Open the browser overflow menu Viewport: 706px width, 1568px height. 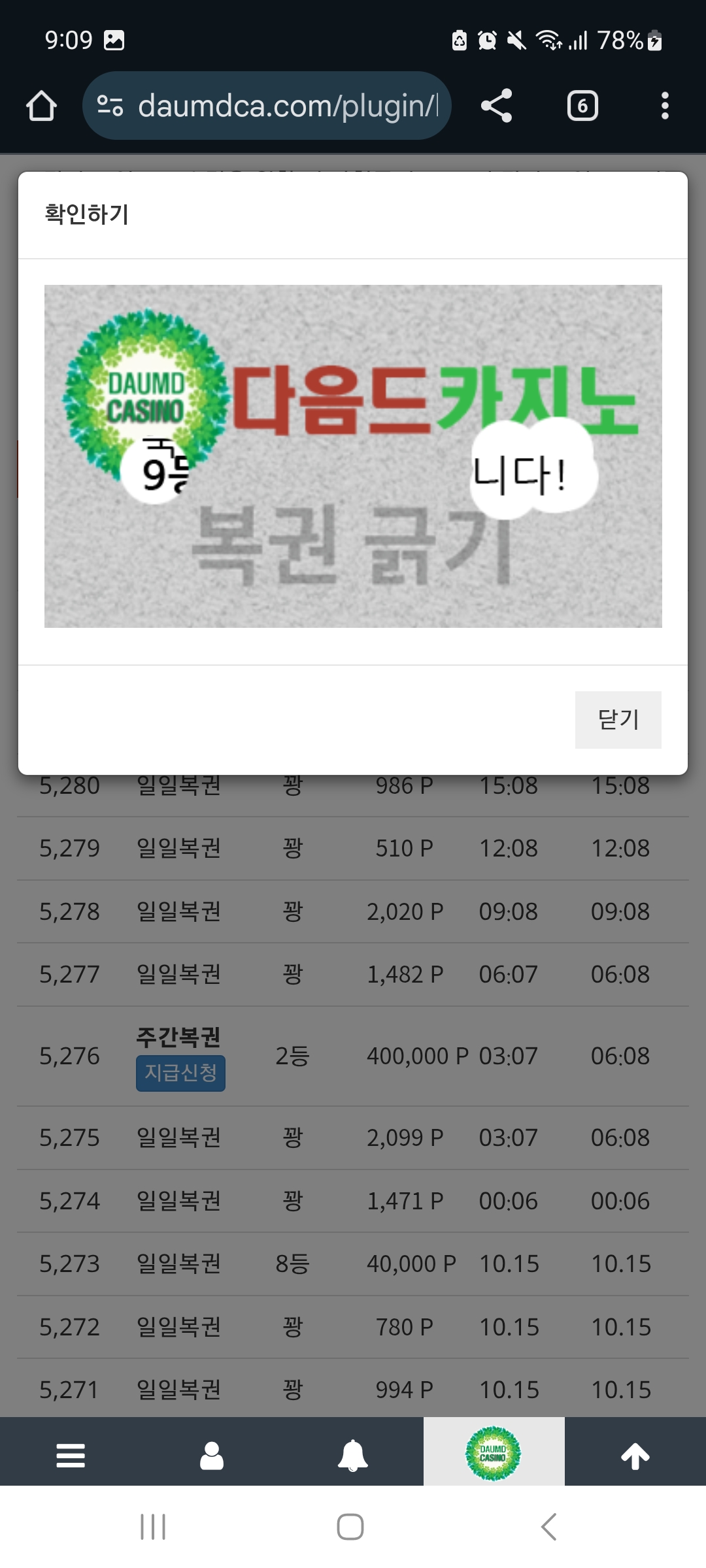665,106
